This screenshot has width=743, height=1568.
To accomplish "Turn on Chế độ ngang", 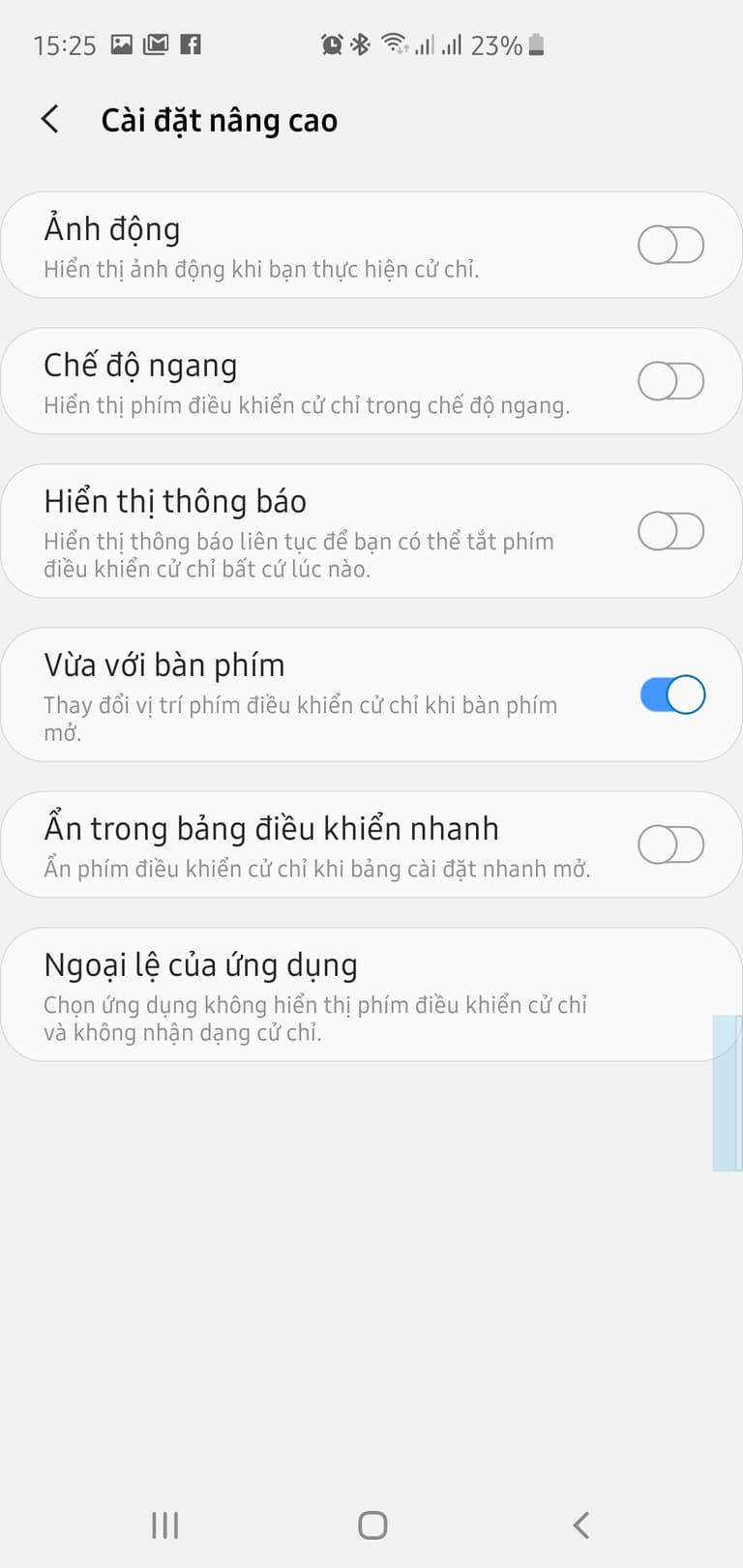I will [x=670, y=382].
